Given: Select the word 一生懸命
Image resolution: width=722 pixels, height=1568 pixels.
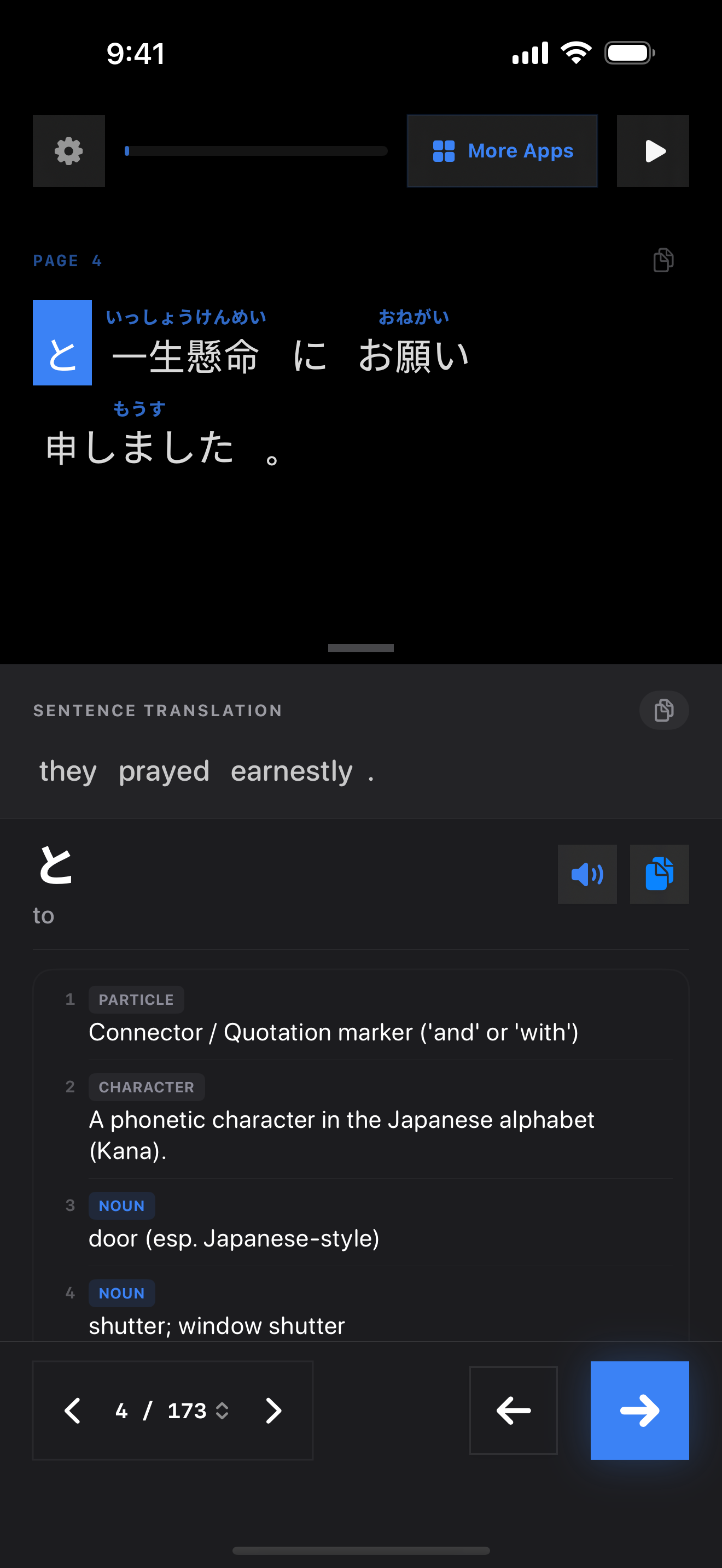Looking at the screenshot, I should point(185,356).
